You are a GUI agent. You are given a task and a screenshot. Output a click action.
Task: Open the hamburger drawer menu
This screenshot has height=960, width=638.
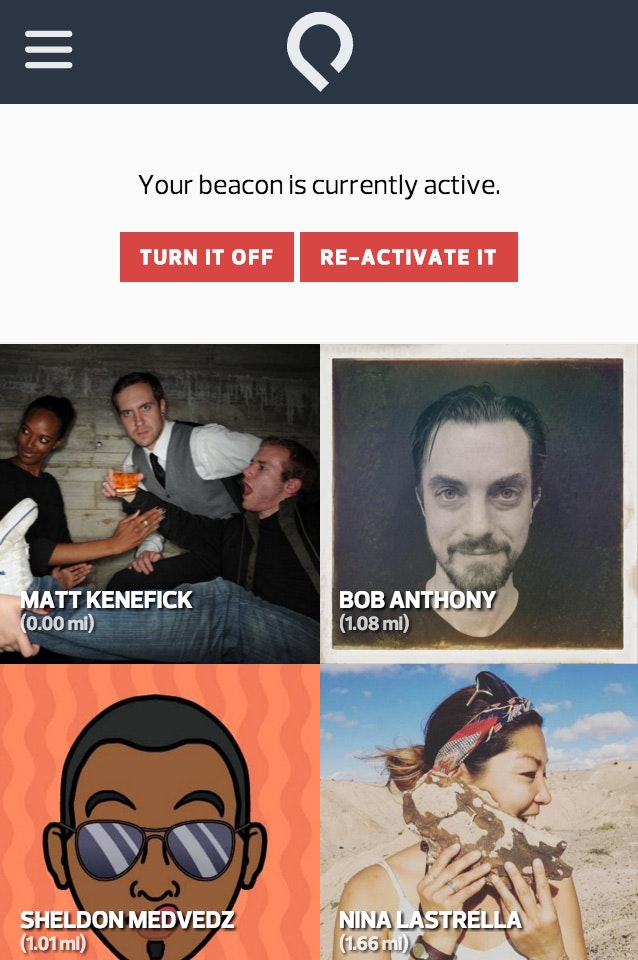[49, 49]
